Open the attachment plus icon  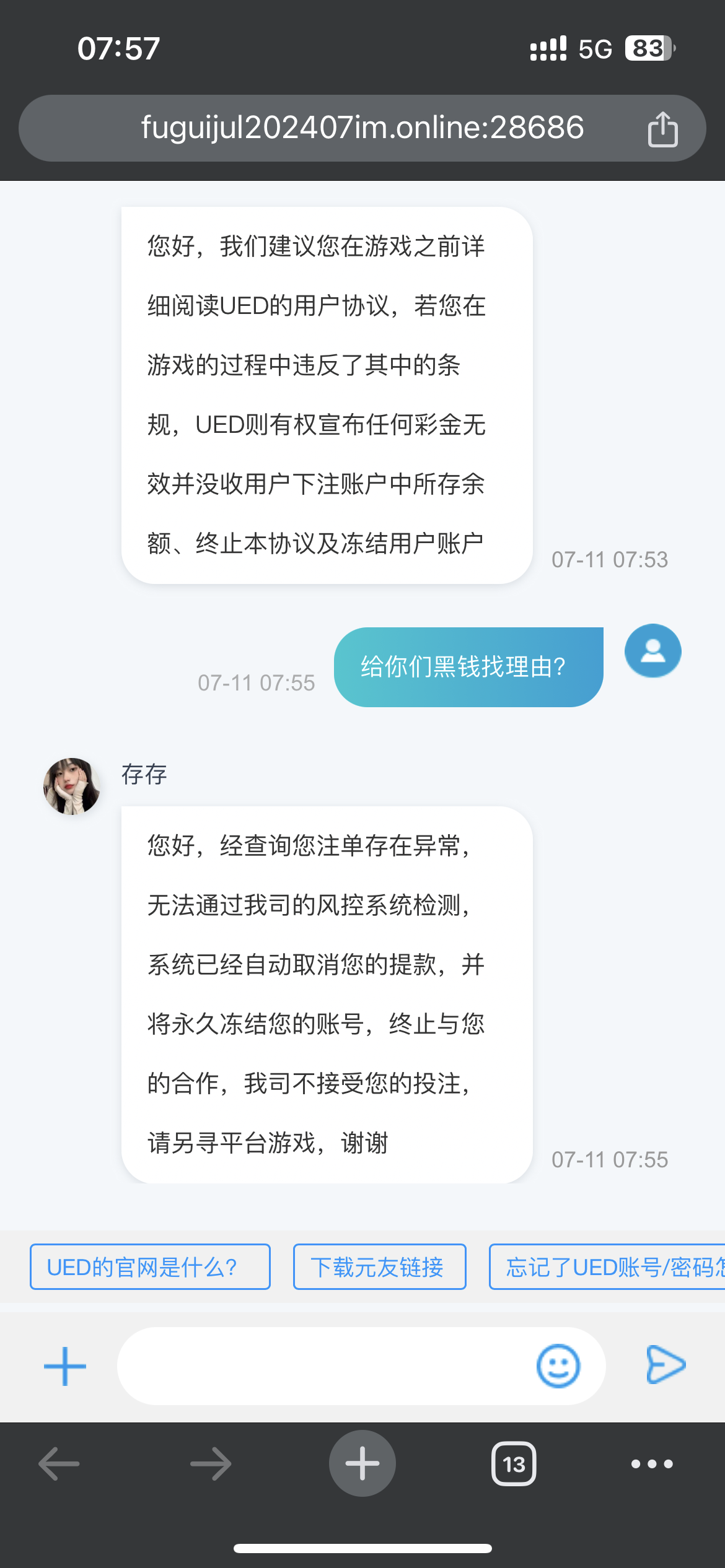[65, 1366]
